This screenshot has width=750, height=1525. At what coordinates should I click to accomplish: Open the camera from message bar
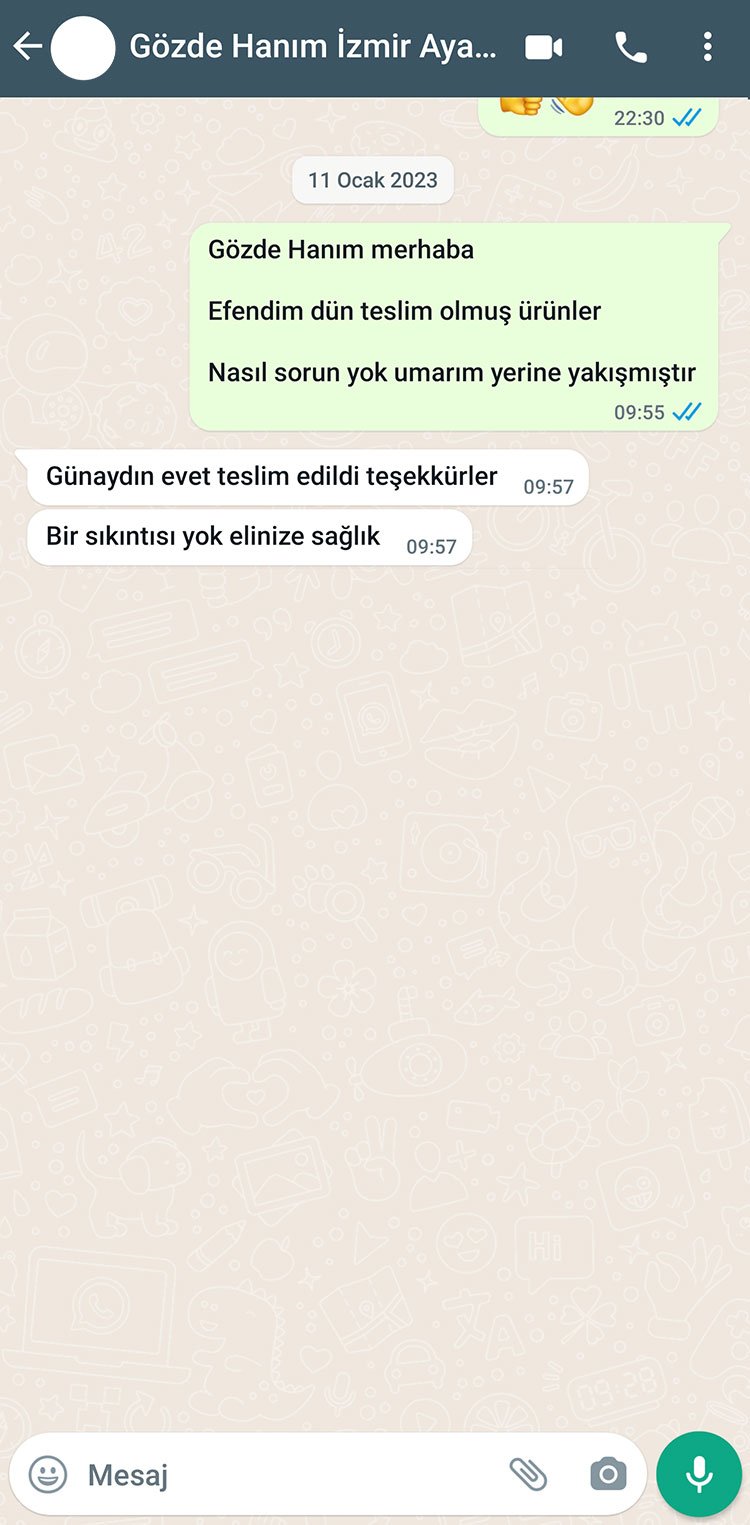click(x=608, y=1474)
